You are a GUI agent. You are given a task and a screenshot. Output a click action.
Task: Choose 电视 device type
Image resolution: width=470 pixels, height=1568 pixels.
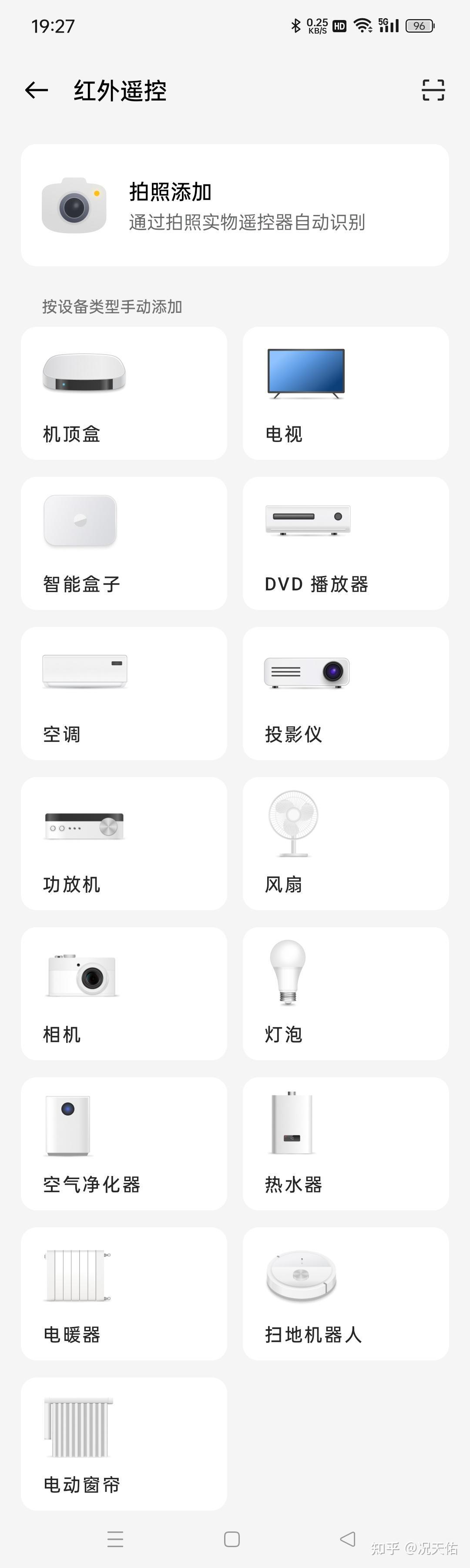(345, 393)
